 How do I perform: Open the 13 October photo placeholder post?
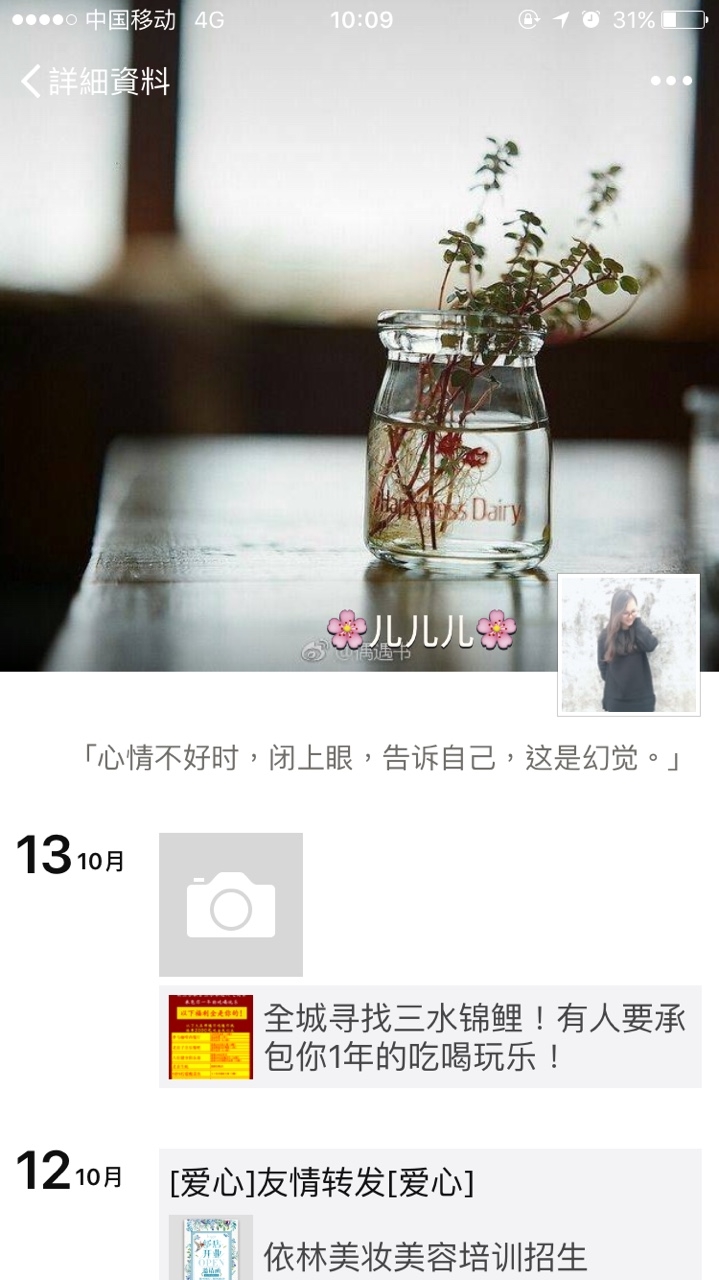point(231,904)
